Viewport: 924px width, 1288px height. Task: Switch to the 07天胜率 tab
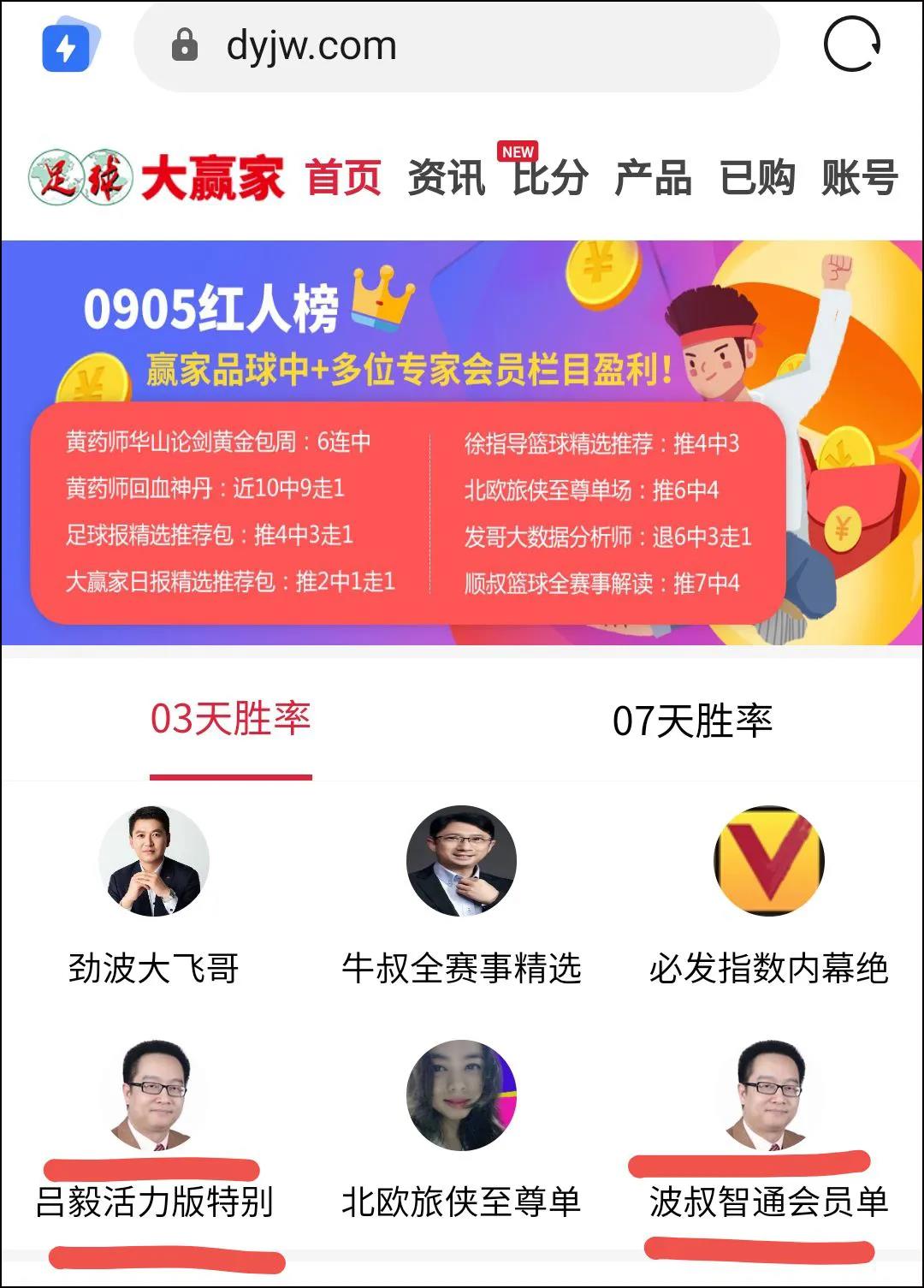(692, 721)
